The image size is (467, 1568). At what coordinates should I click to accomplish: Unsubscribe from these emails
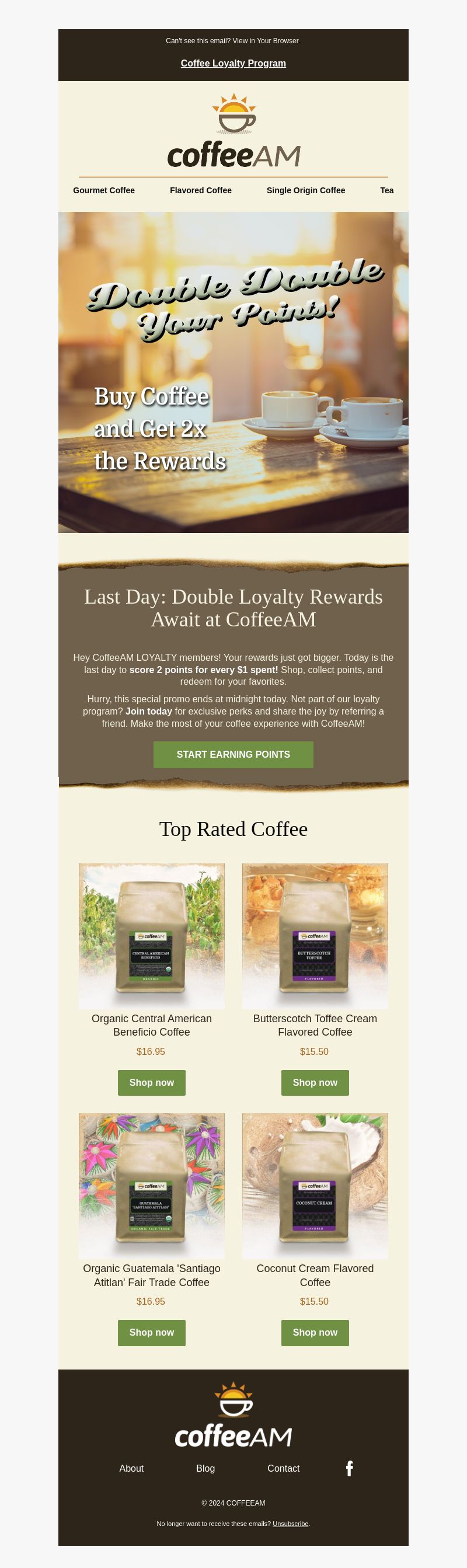pyautogui.click(x=290, y=1524)
